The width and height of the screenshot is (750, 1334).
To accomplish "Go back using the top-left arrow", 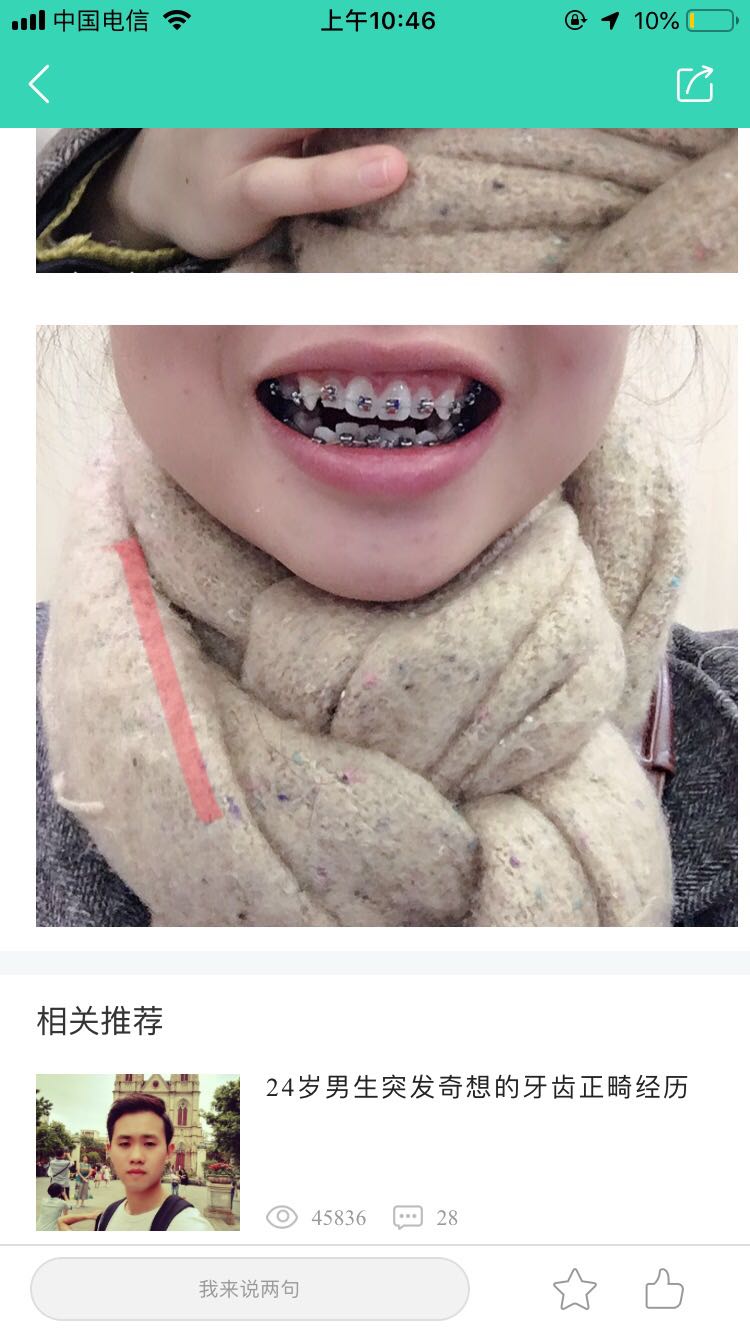I will pos(39,85).
